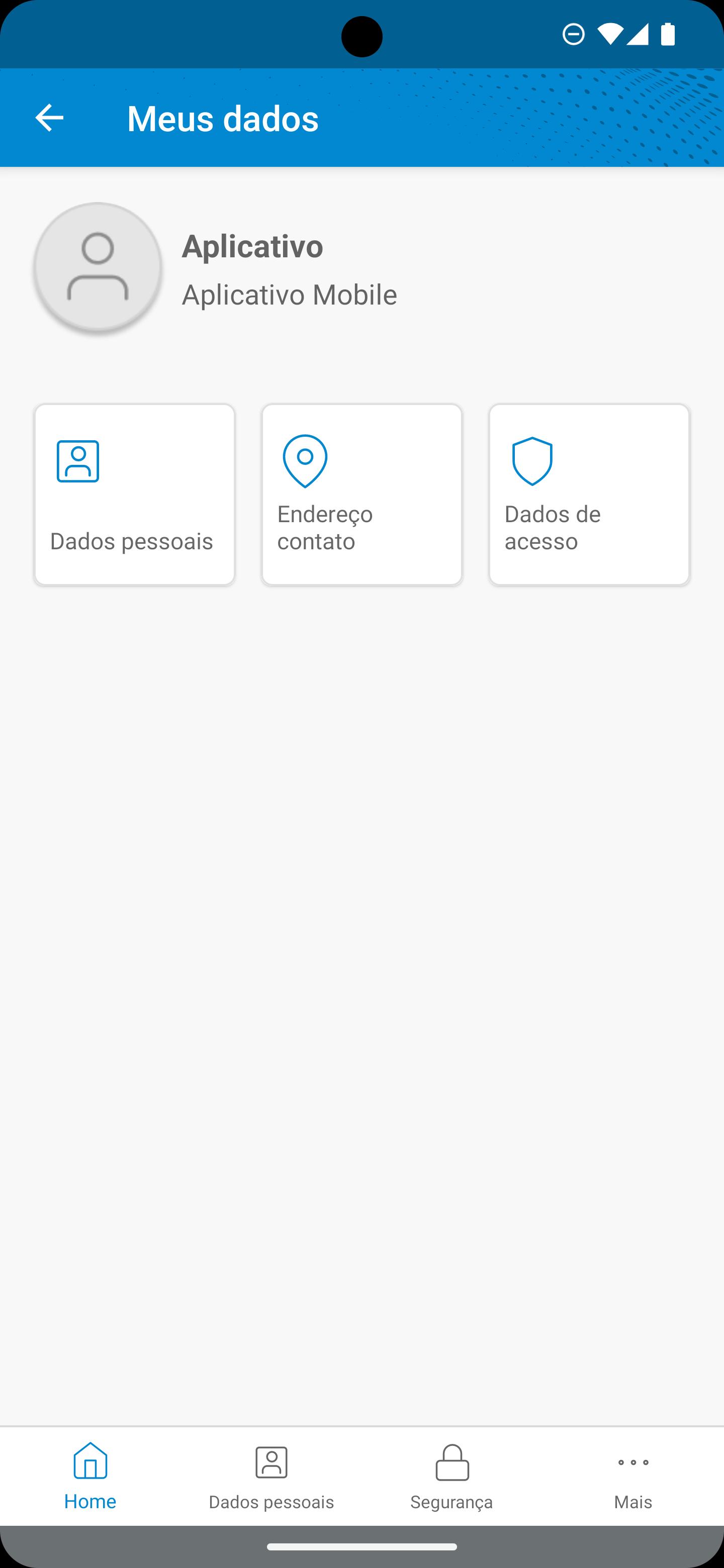Go back from Meus dados

[x=49, y=118]
